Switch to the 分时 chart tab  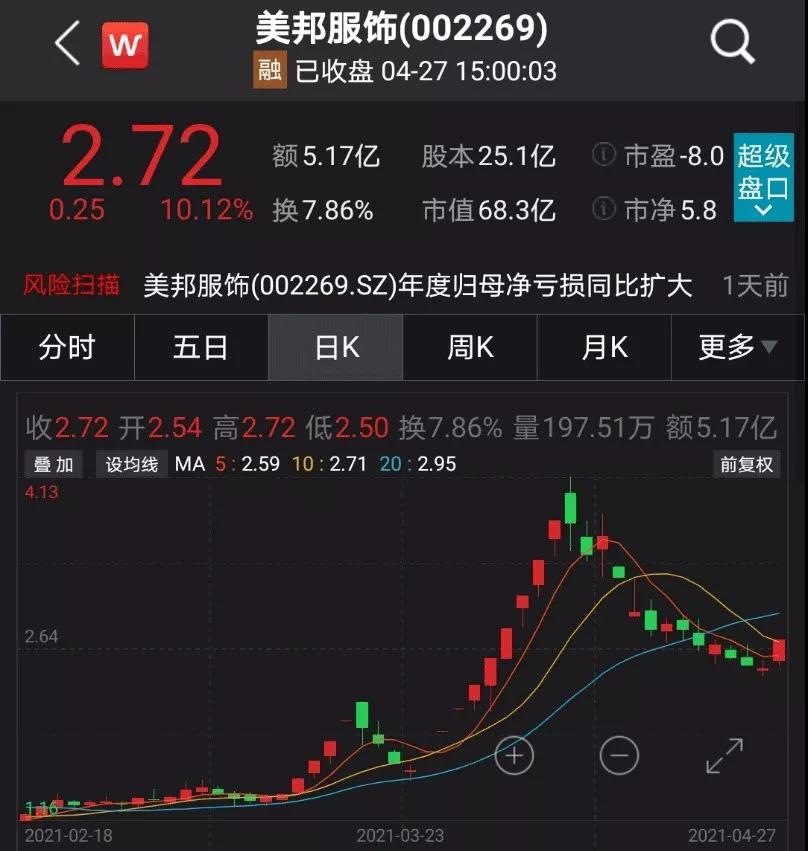pyautogui.click(x=67, y=348)
